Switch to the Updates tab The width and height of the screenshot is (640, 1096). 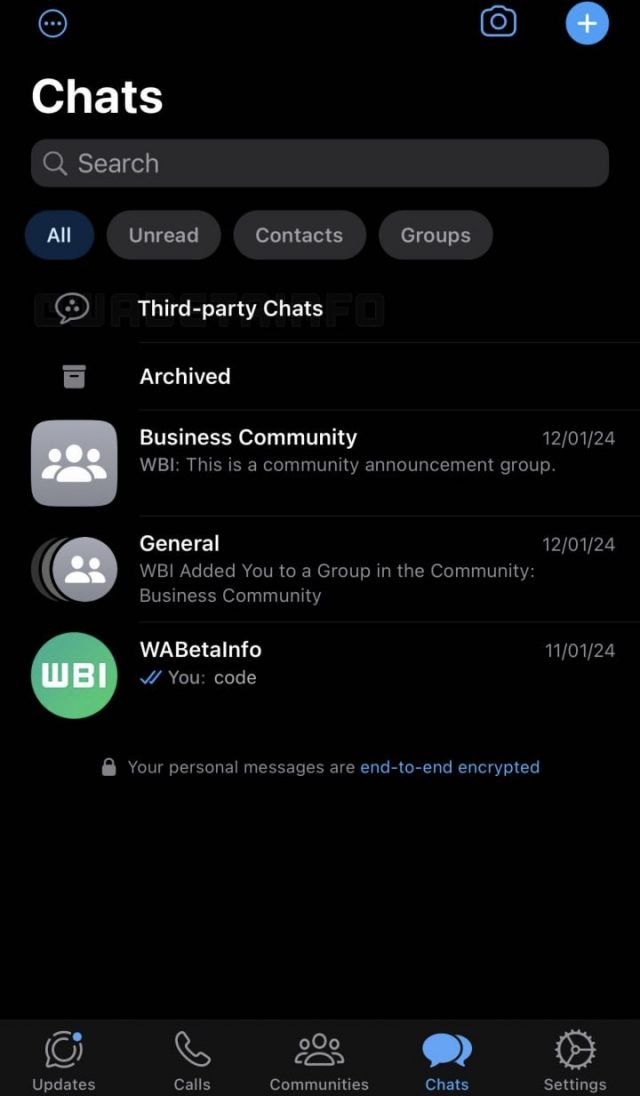pyautogui.click(x=64, y=1062)
